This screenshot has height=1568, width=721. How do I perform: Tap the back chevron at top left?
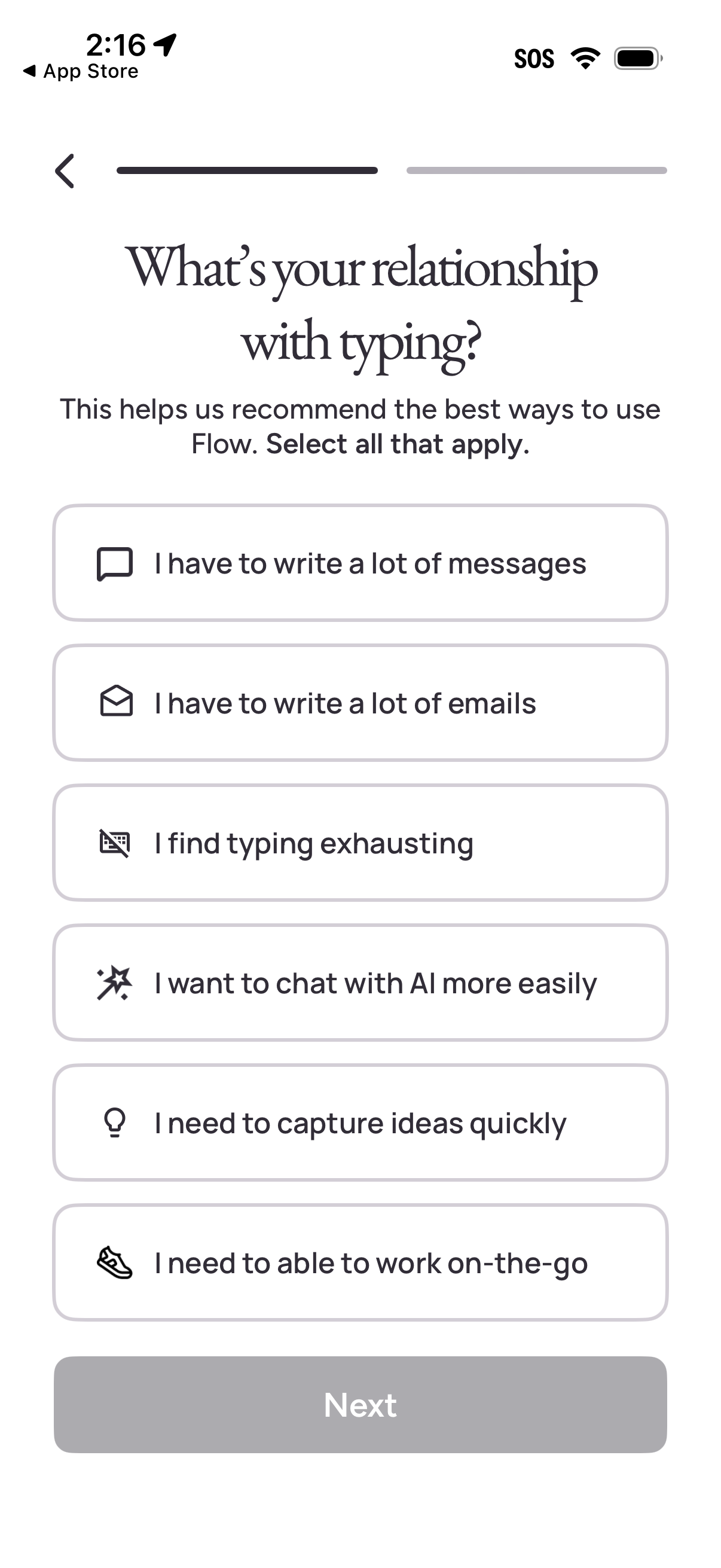[x=65, y=171]
